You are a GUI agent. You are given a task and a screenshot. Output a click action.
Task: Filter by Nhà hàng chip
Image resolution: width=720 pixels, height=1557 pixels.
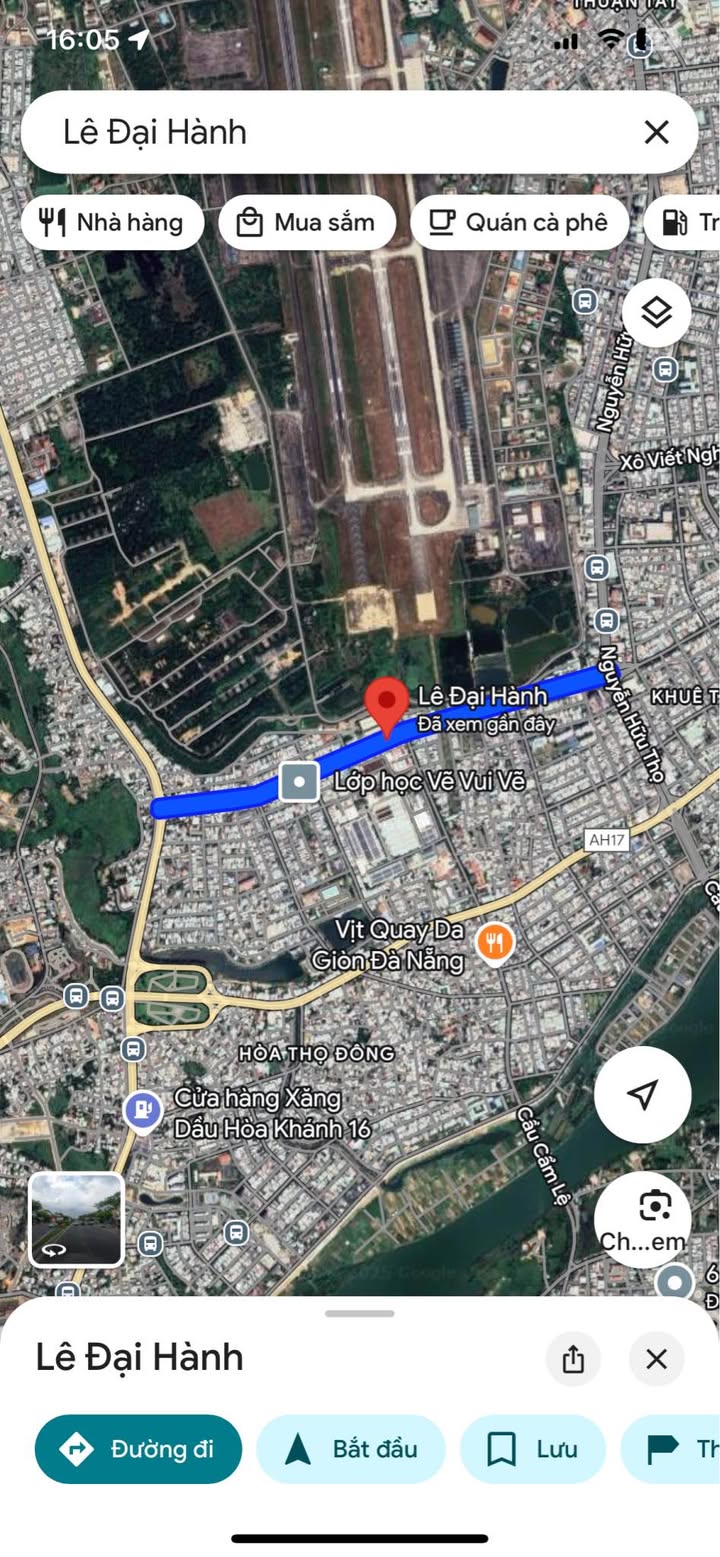pos(112,222)
